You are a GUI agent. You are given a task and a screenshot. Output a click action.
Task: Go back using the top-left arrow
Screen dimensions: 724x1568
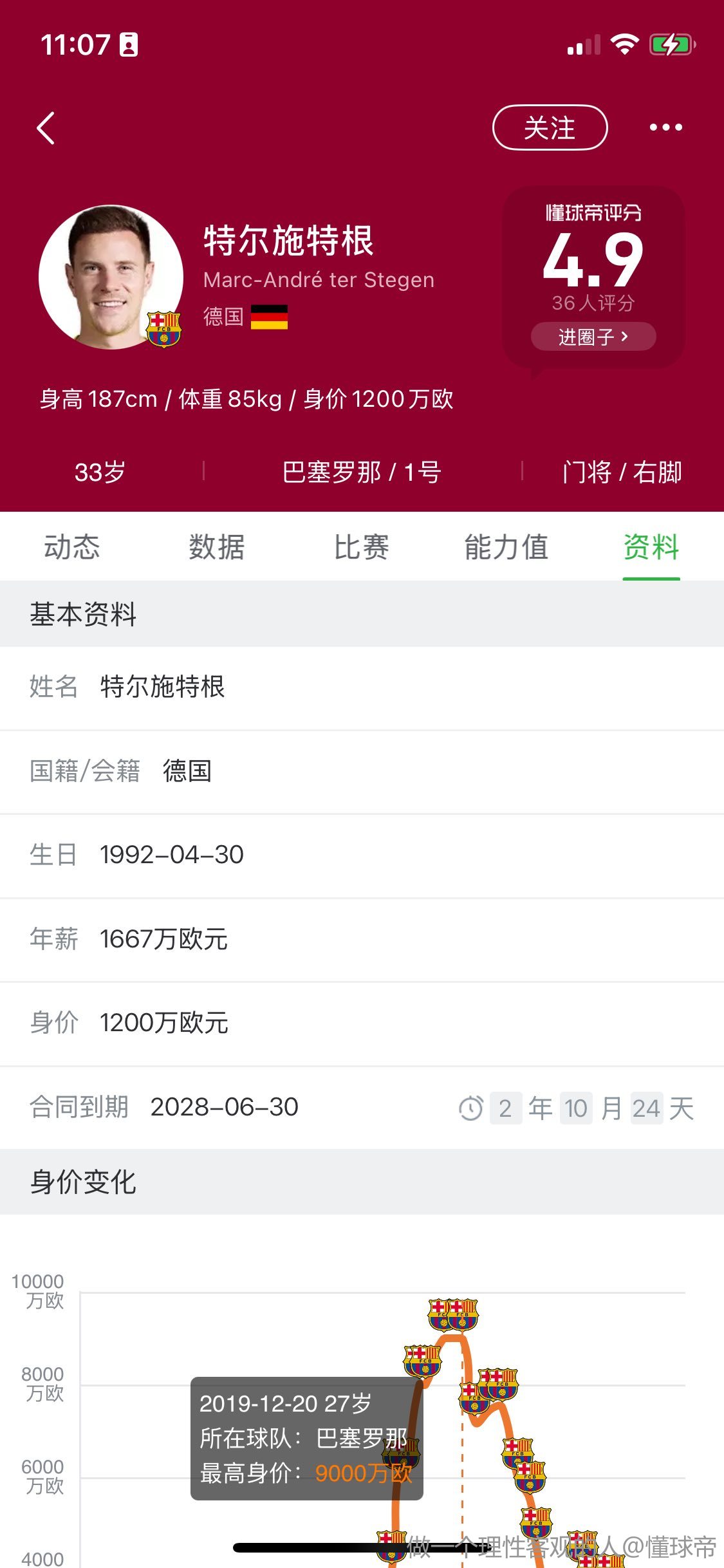[46, 128]
